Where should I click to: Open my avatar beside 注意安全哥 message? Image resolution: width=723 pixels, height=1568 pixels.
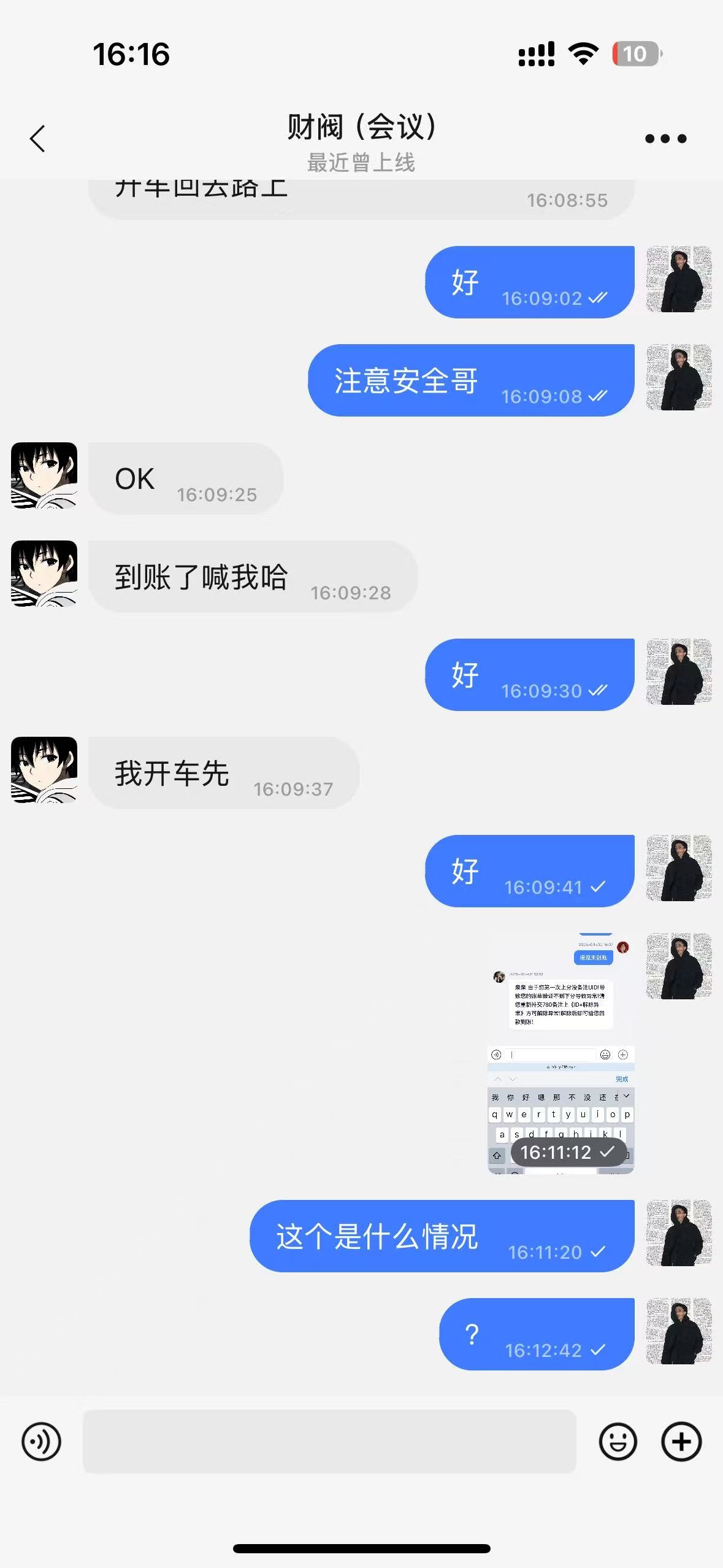(x=679, y=377)
